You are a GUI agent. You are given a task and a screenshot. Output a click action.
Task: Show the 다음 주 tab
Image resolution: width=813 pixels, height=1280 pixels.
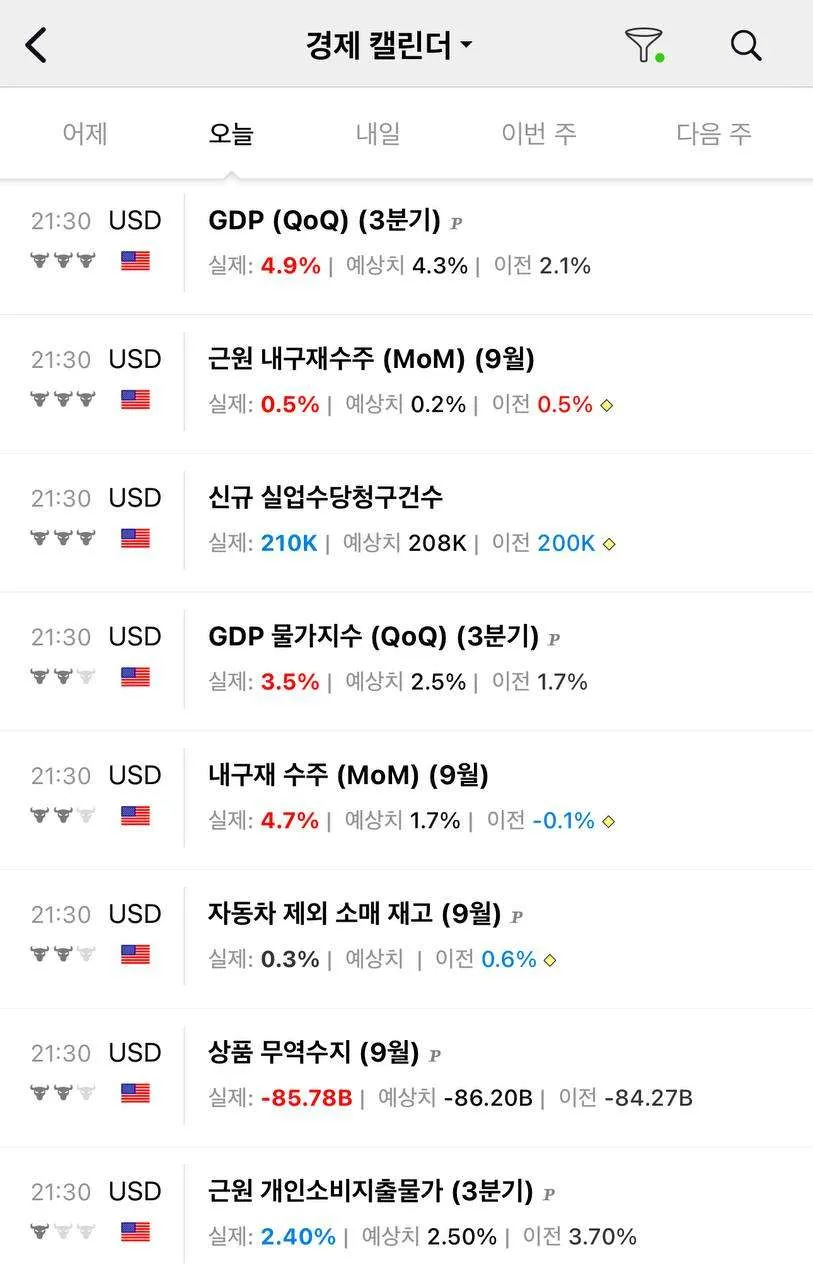(x=713, y=134)
